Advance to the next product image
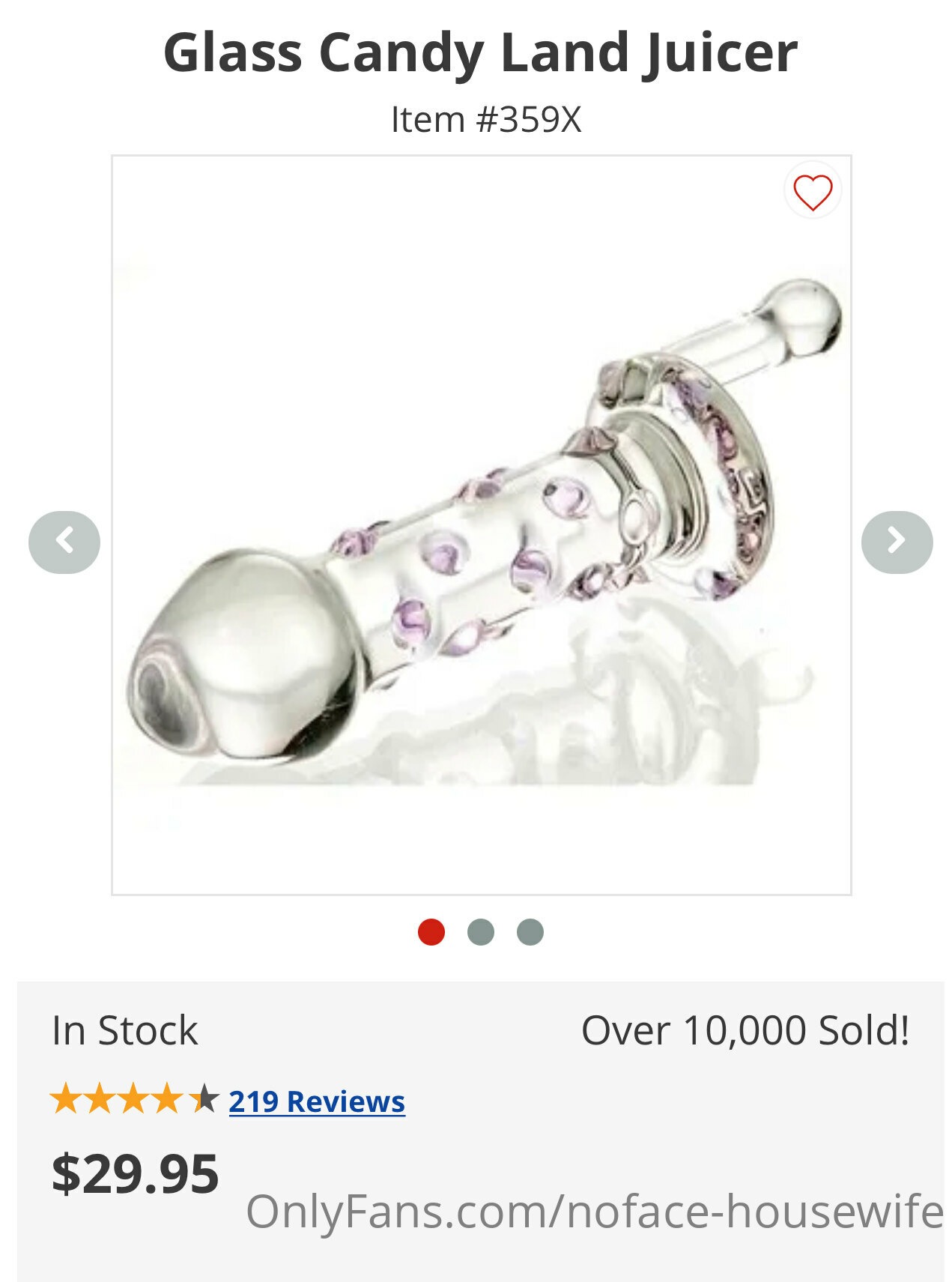Viewport: 952px width, 1282px height. pos(897,542)
